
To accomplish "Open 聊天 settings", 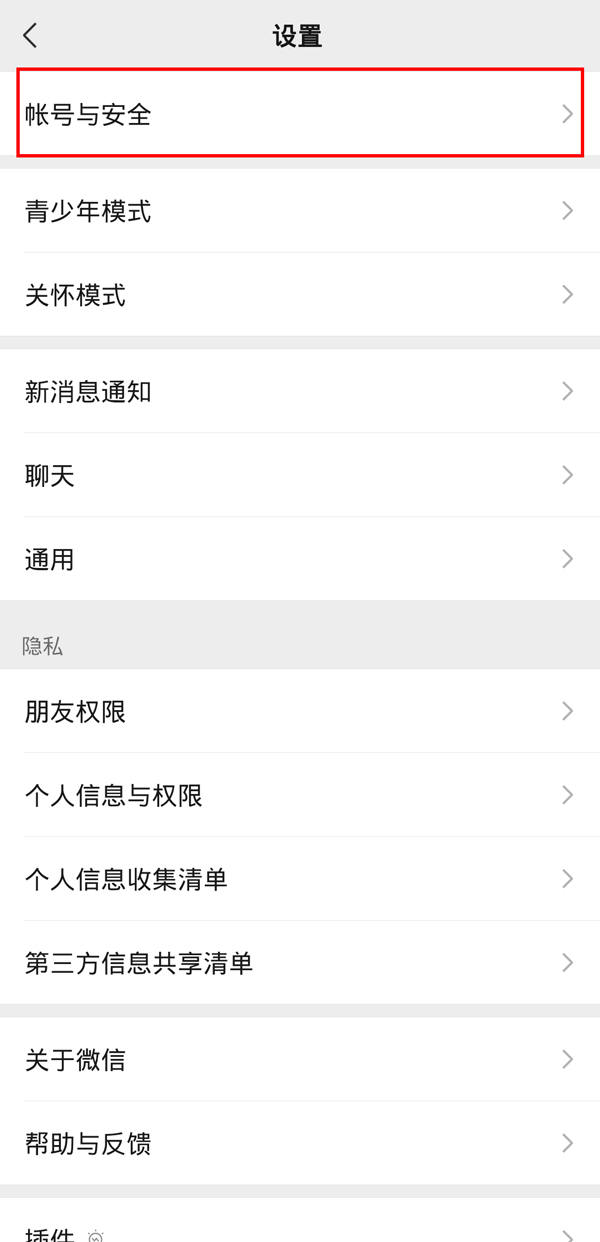I will coord(299,475).
